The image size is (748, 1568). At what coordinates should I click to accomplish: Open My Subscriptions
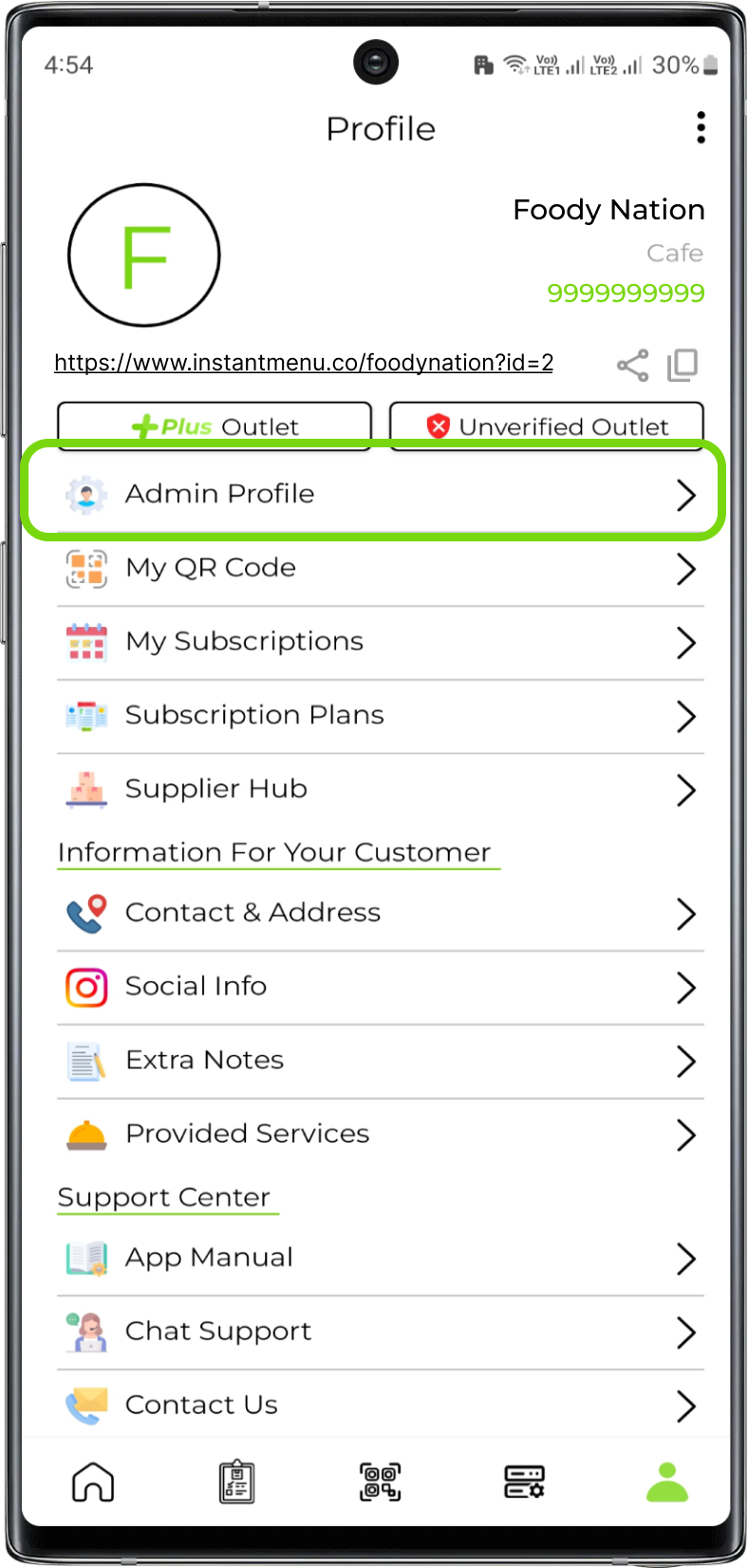pos(380,642)
